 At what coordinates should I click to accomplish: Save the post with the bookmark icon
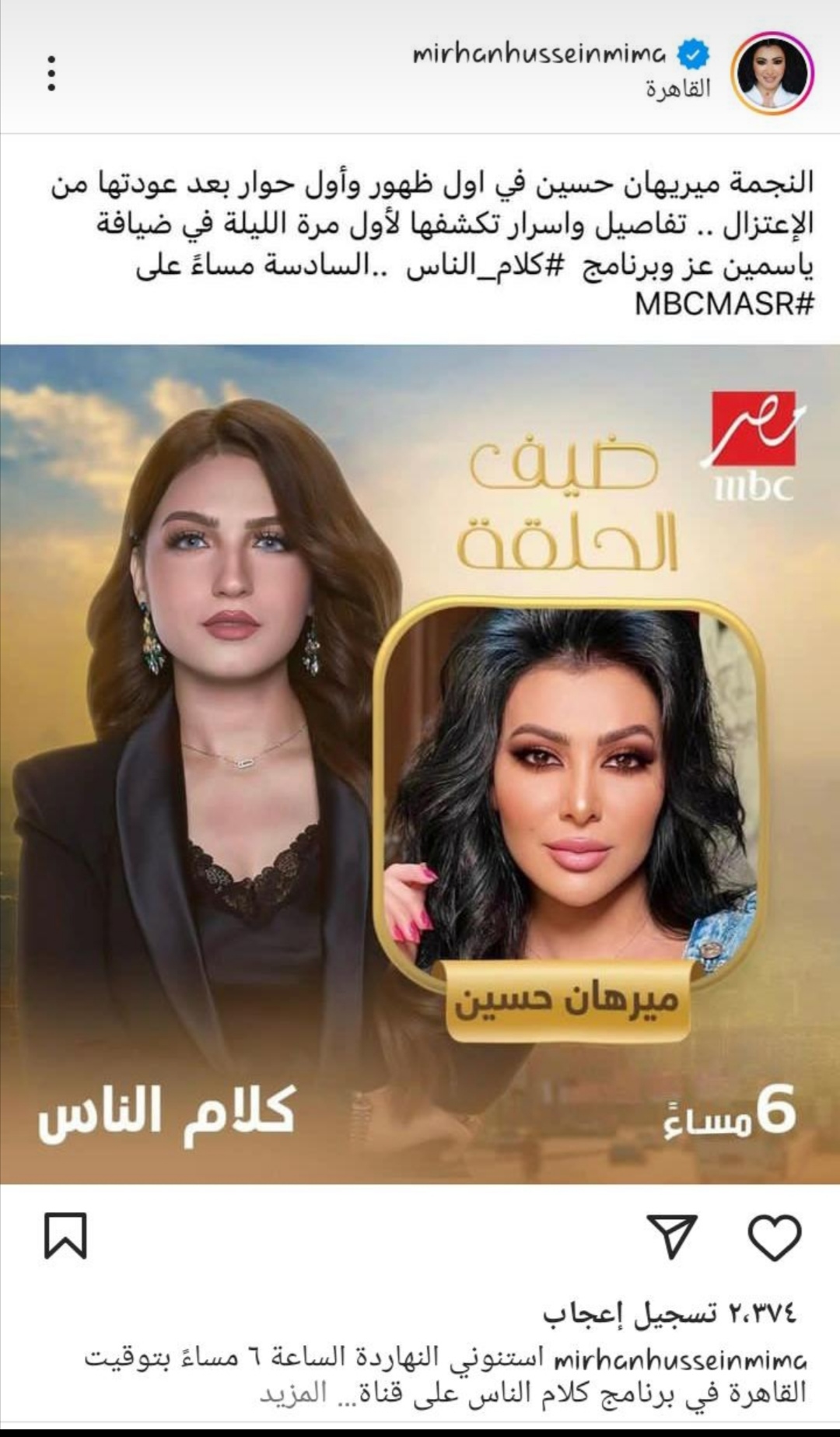tap(65, 1236)
